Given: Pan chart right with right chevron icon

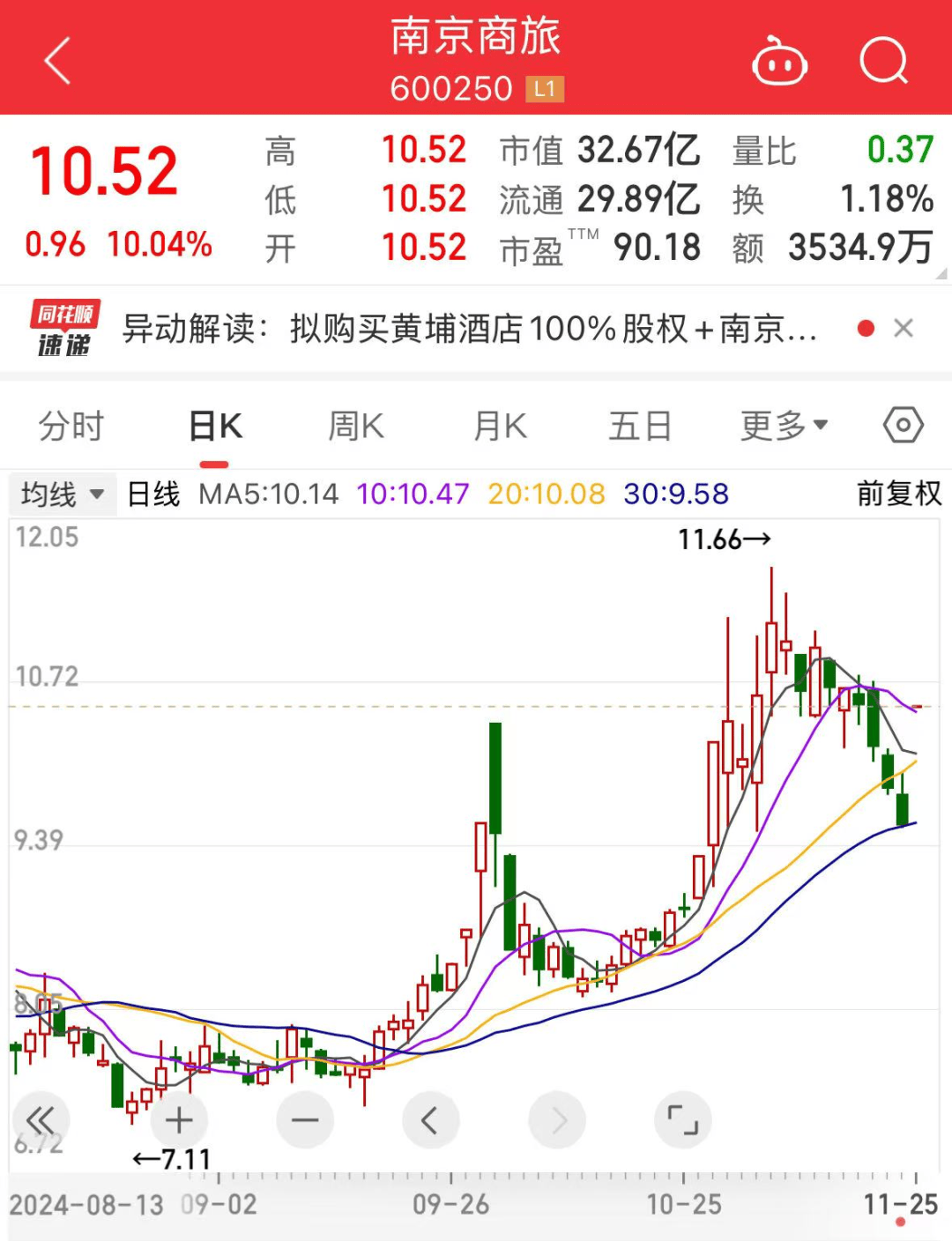Looking at the screenshot, I should coord(557,1120).
